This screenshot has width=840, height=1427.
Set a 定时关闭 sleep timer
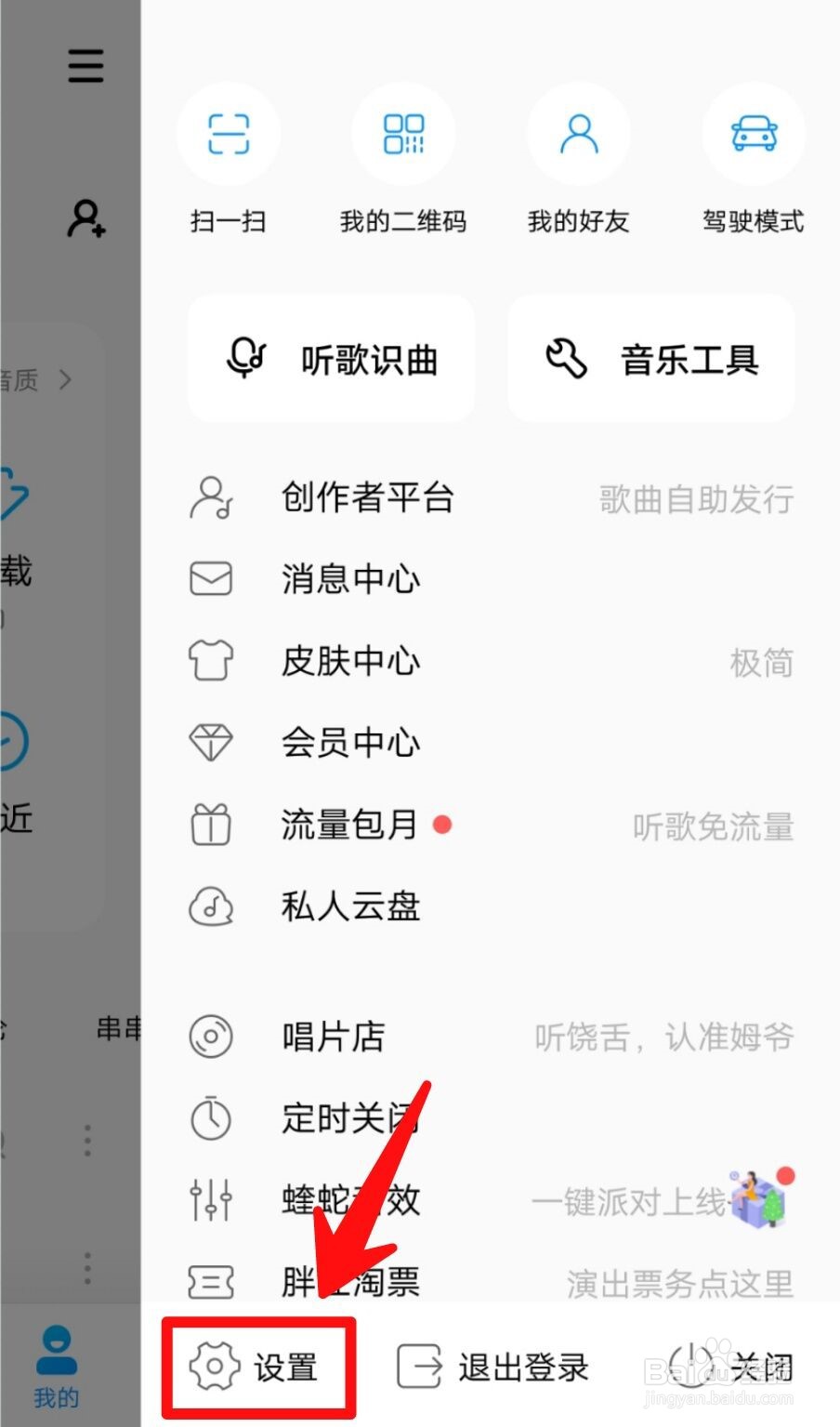coord(349,1118)
